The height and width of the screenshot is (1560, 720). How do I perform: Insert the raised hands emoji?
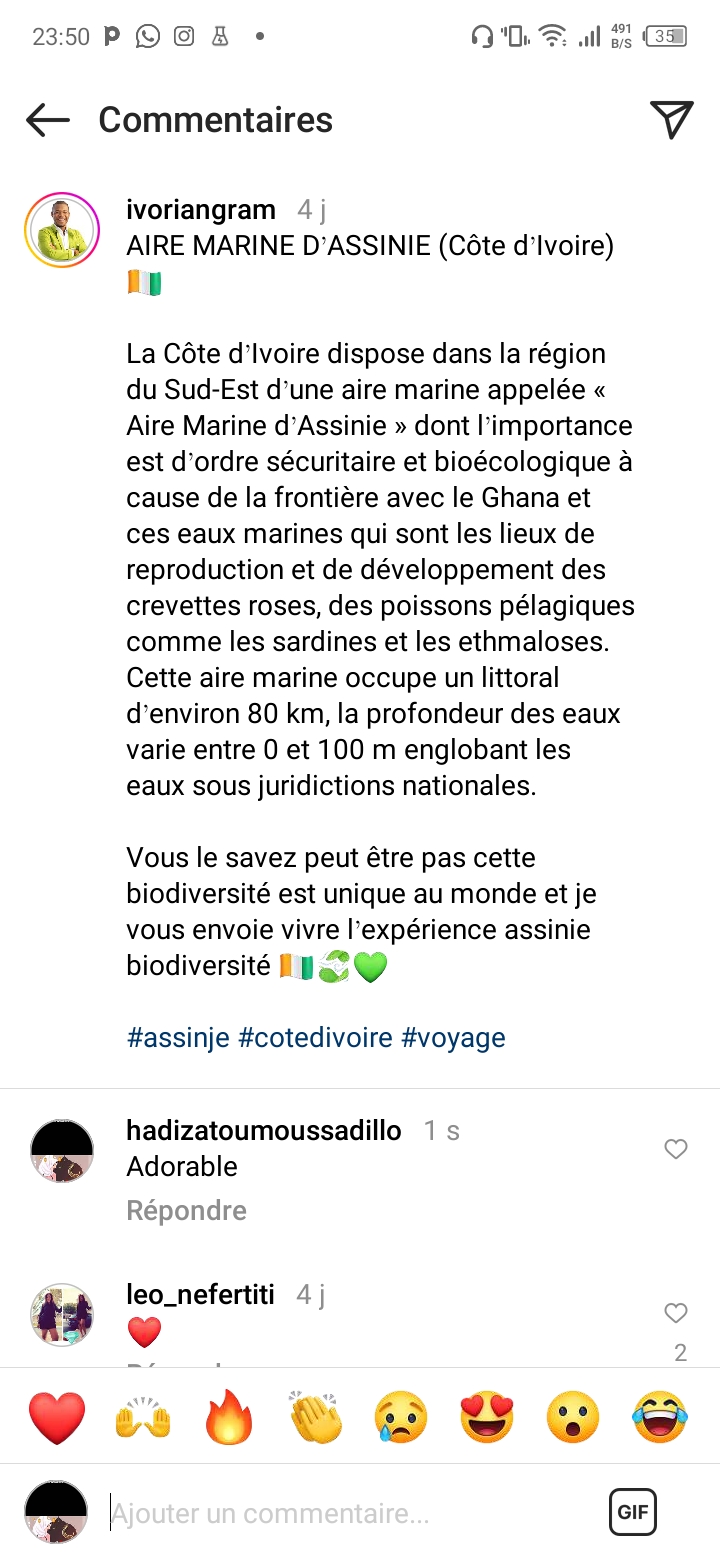click(x=143, y=1417)
